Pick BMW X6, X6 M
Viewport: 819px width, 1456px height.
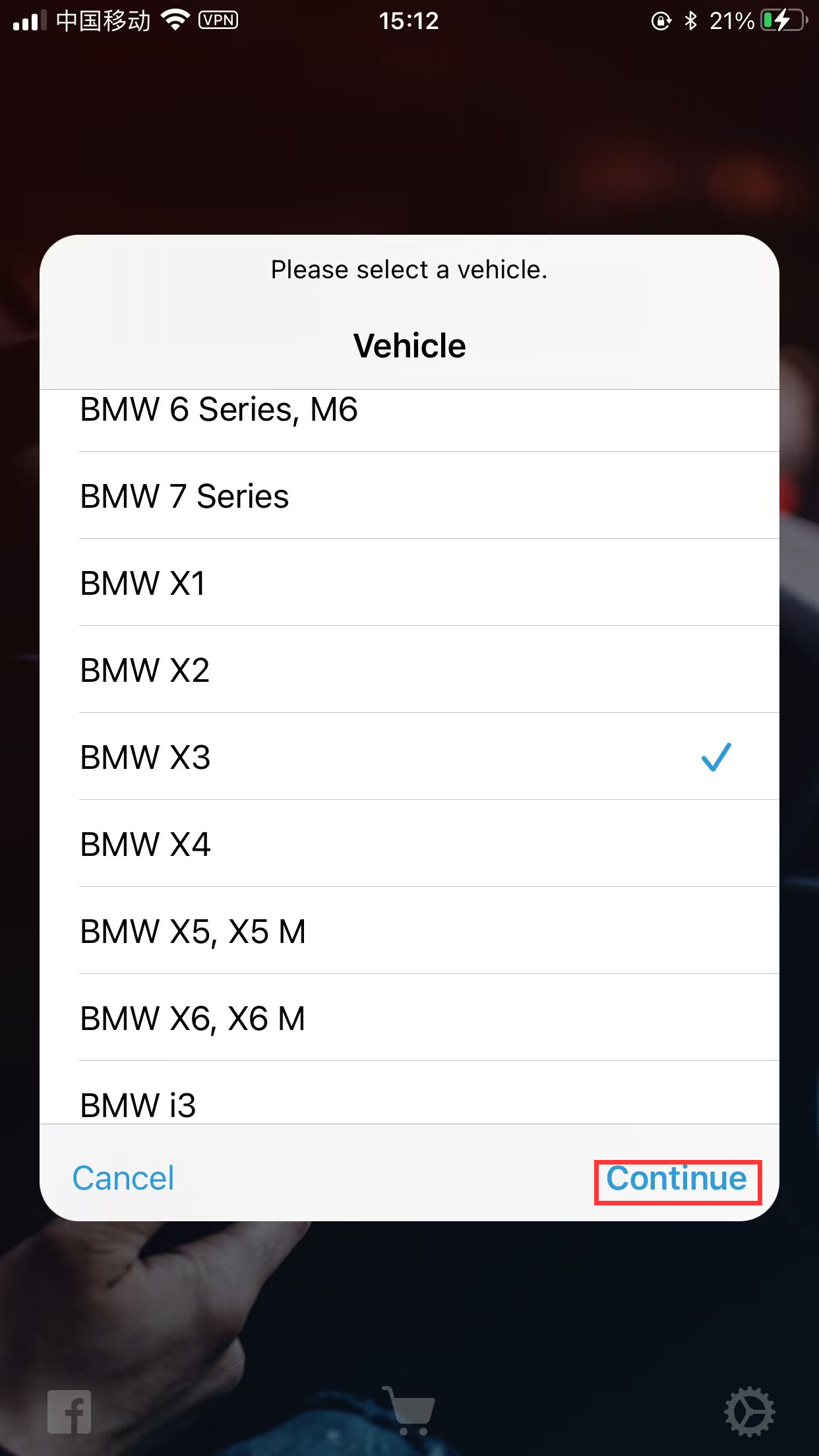409,1018
